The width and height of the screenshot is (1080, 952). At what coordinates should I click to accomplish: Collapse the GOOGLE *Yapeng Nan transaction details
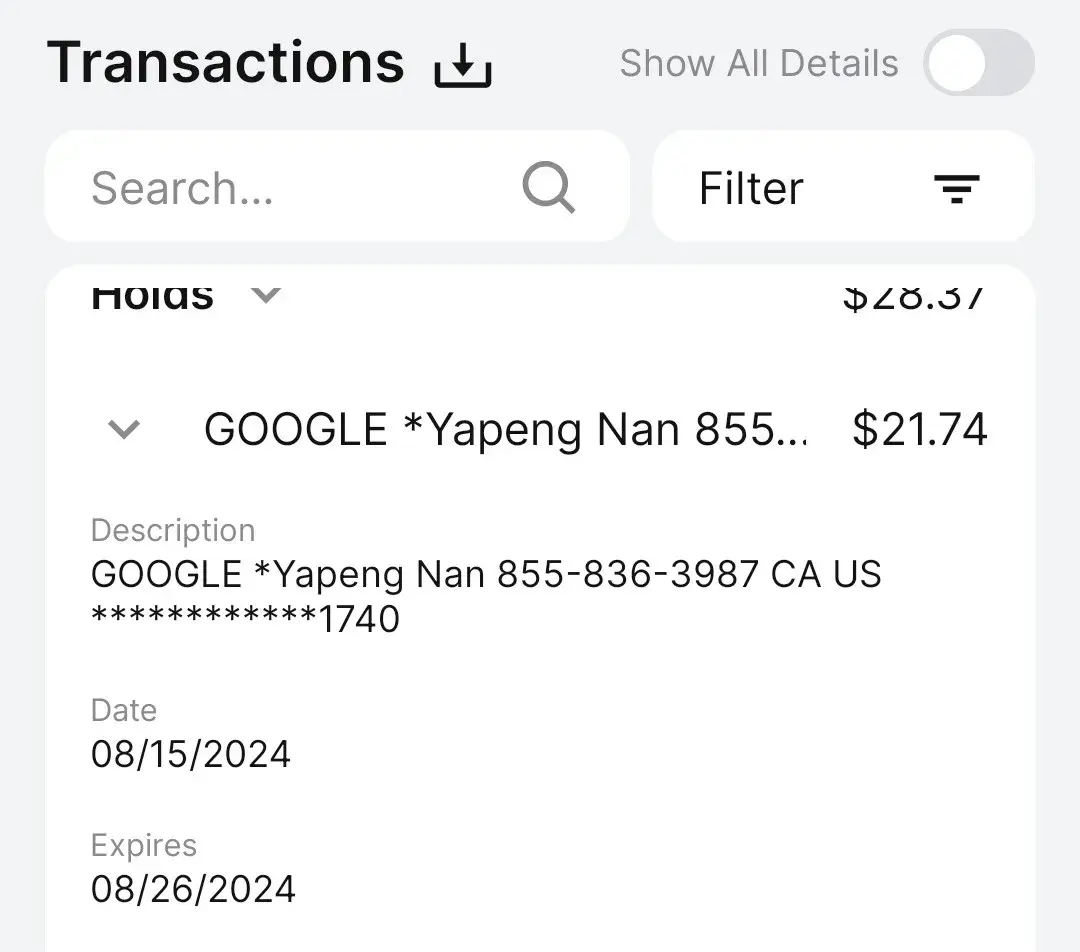pos(124,430)
